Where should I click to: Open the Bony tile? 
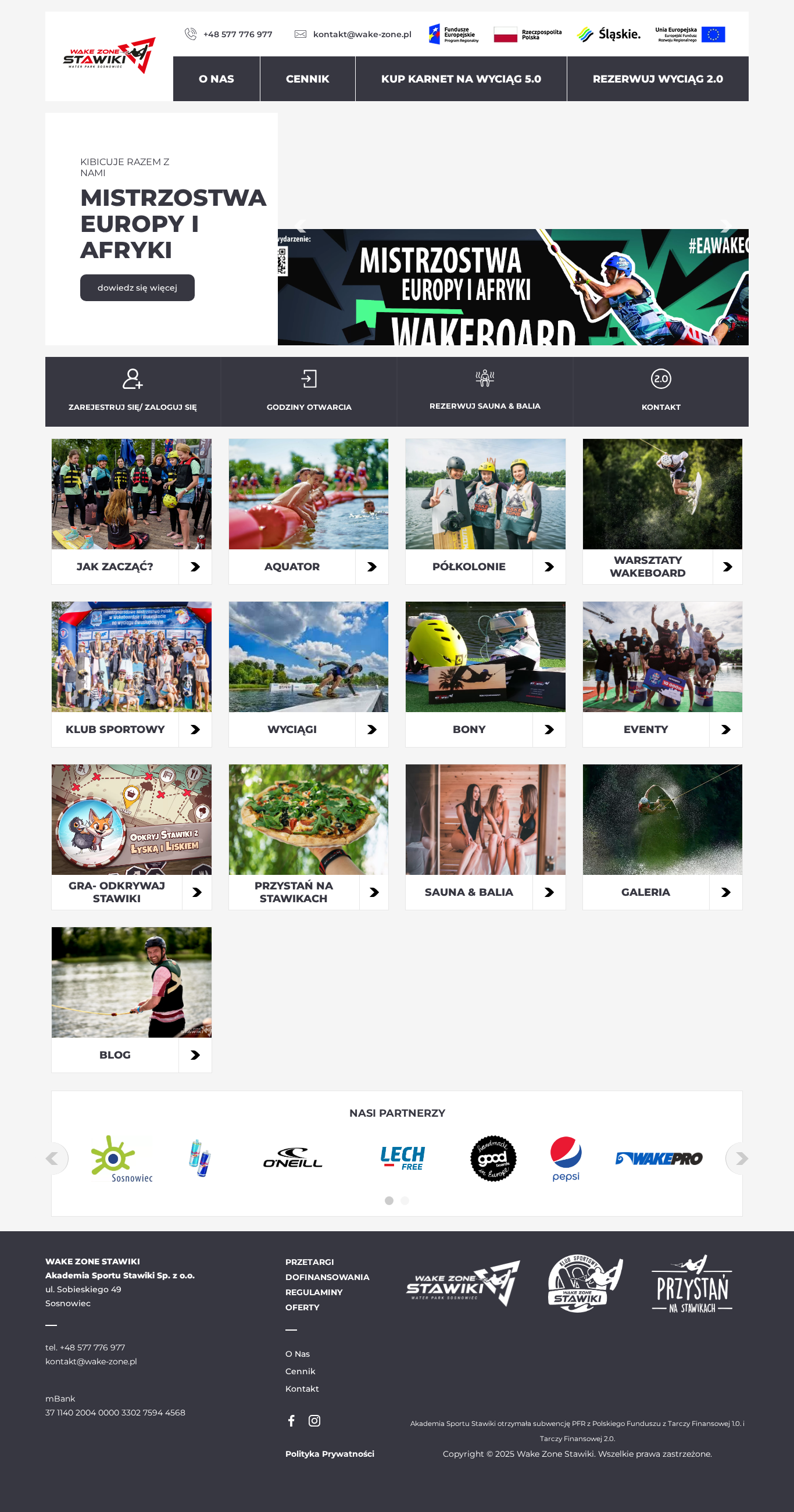pyautogui.click(x=485, y=674)
